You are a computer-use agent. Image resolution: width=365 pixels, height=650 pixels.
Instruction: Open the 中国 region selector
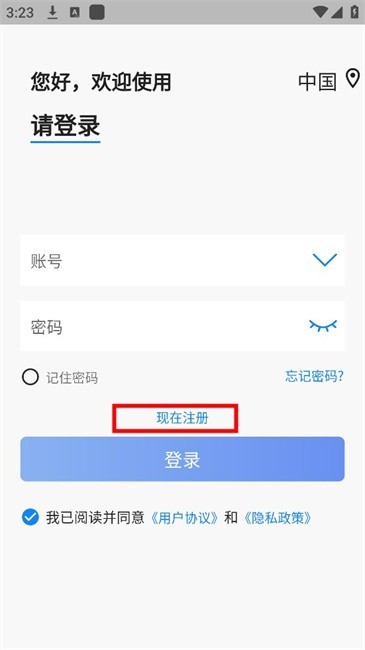(x=328, y=80)
